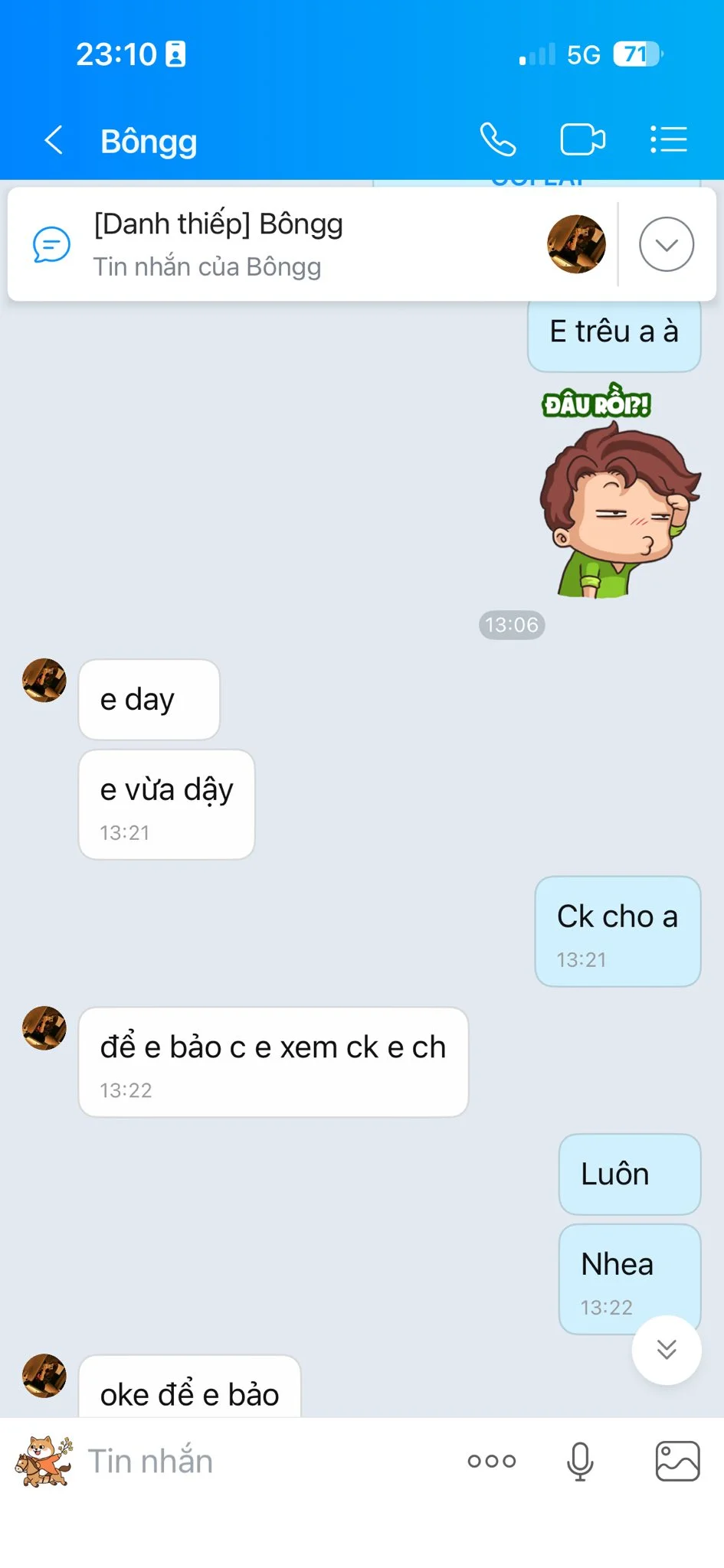This screenshot has height=1568, width=724.
Task: Focus the Tin nhắn message field
Action: pyautogui.click(x=260, y=1461)
